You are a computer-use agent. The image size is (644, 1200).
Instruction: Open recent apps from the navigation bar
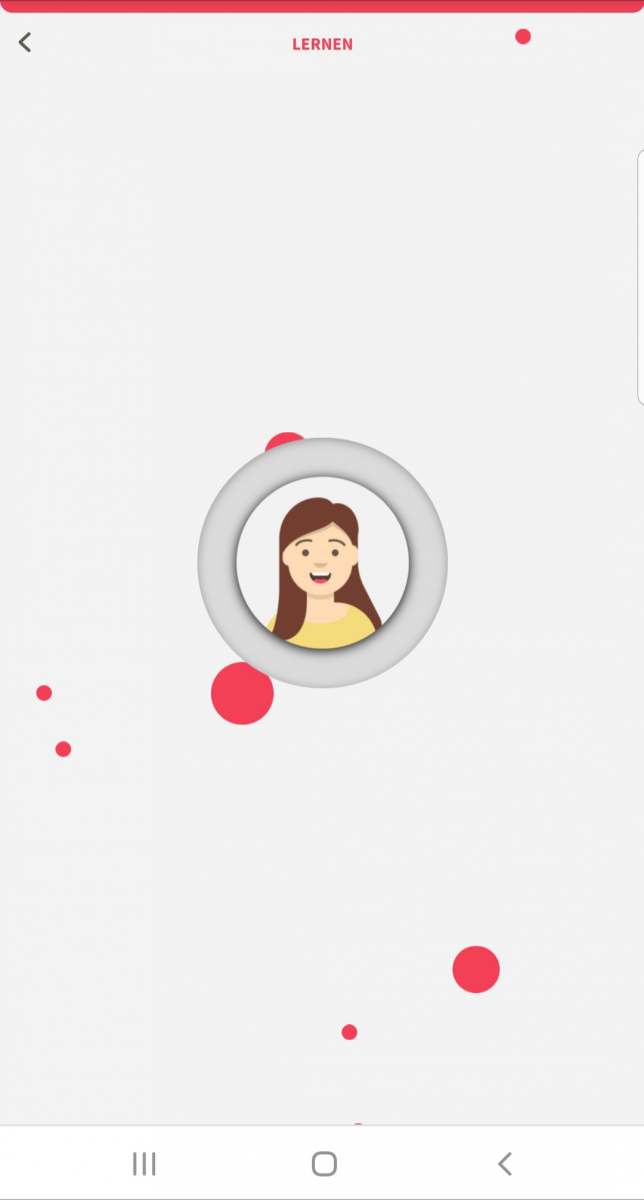(144, 1163)
